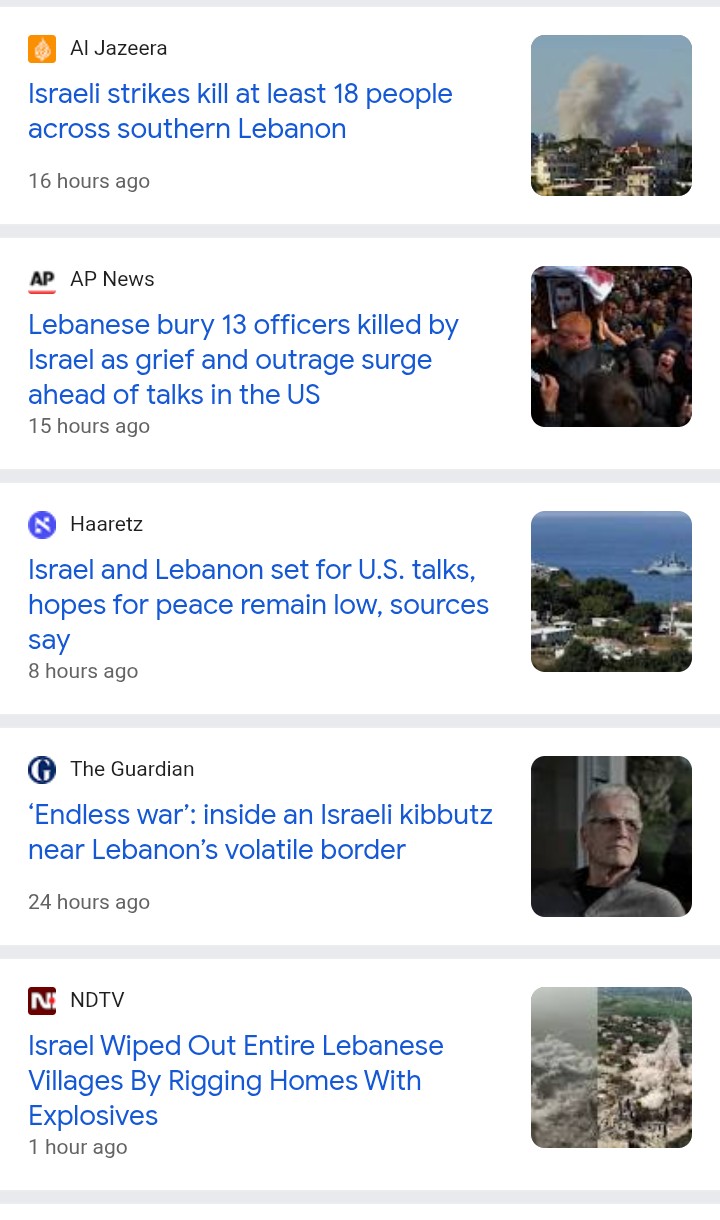This screenshot has height=1220, width=720.
Task: Tap the smoke plume thumbnail for Al Jazeera
Action: tap(611, 116)
